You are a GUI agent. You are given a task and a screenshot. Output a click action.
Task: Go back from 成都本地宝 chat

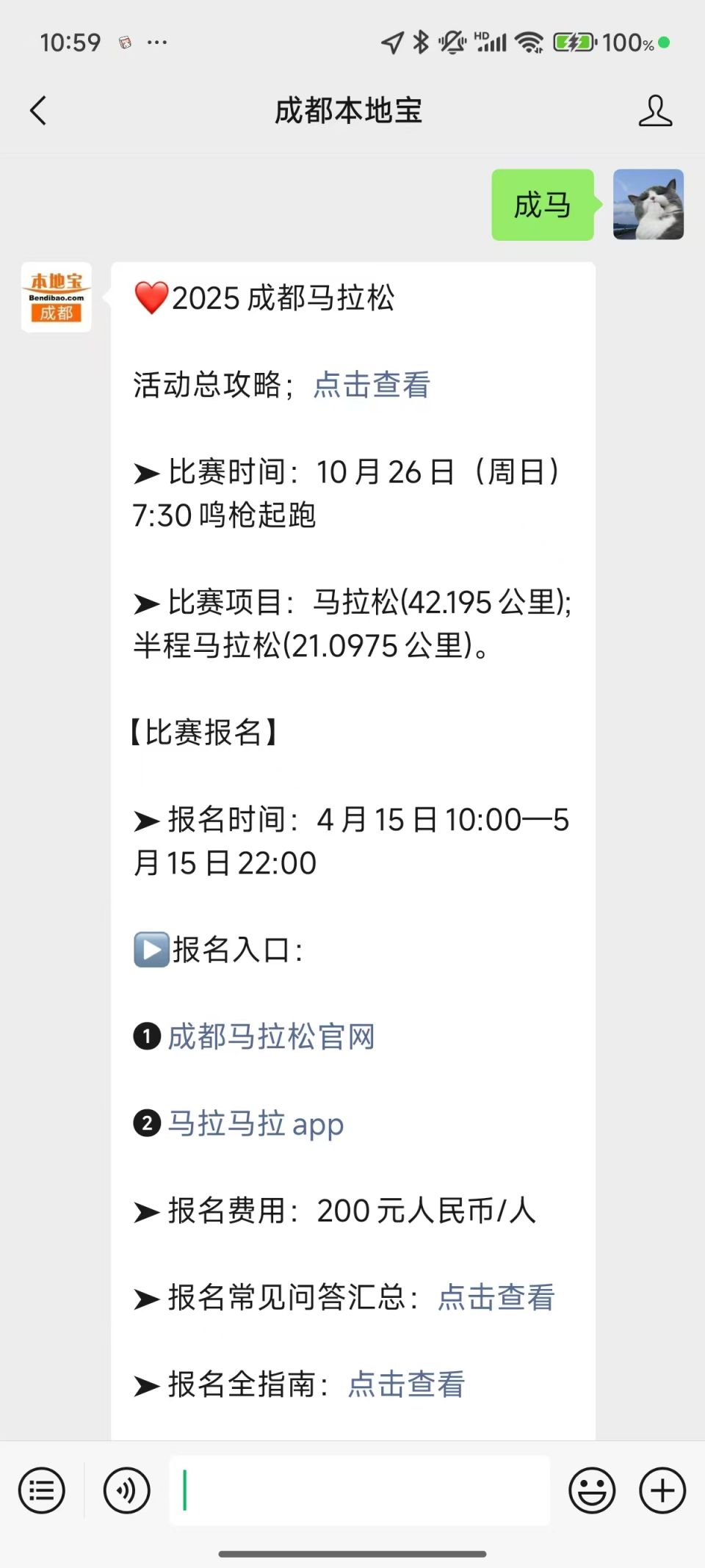(38, 111)
